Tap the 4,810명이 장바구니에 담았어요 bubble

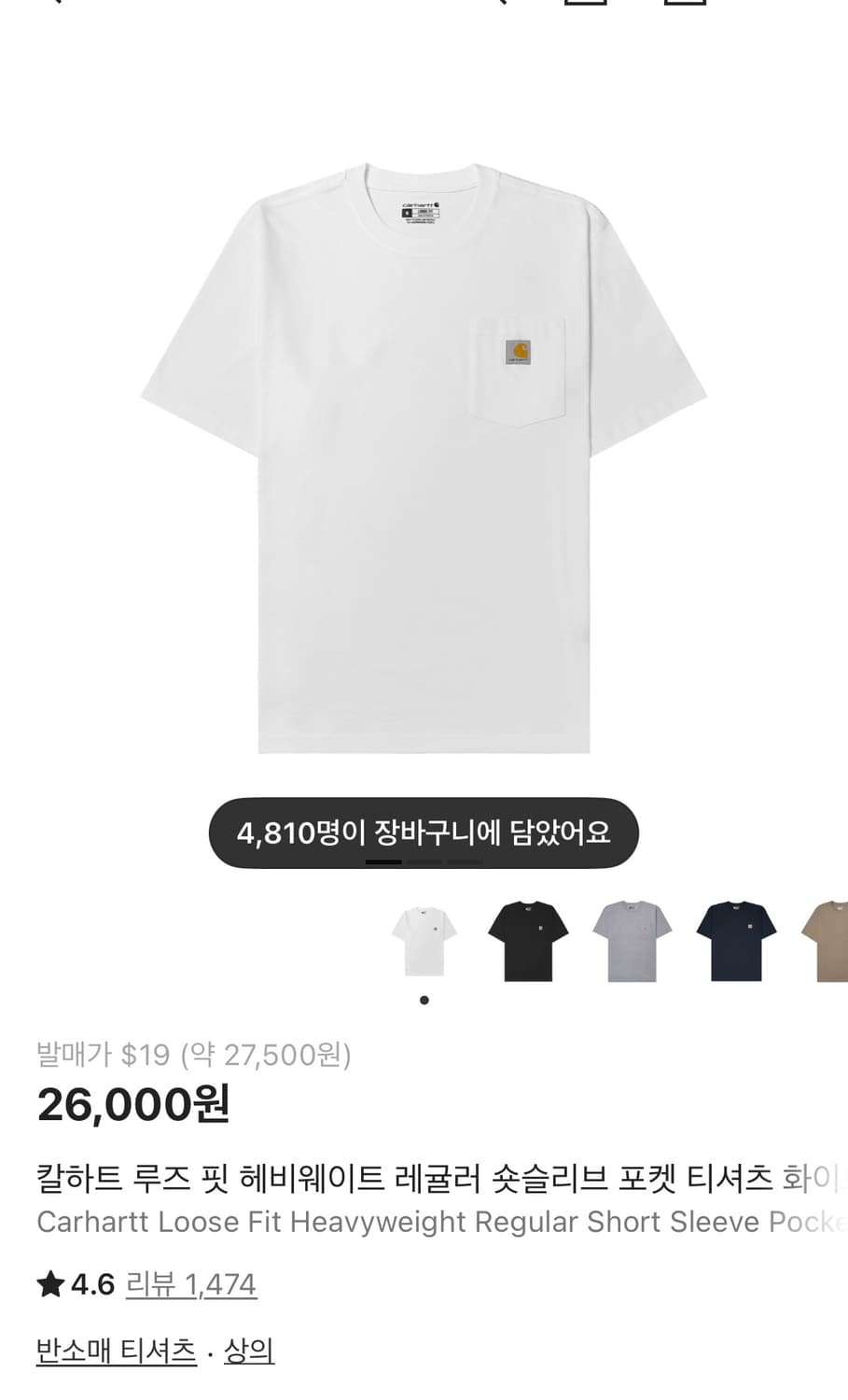[424, 833]
